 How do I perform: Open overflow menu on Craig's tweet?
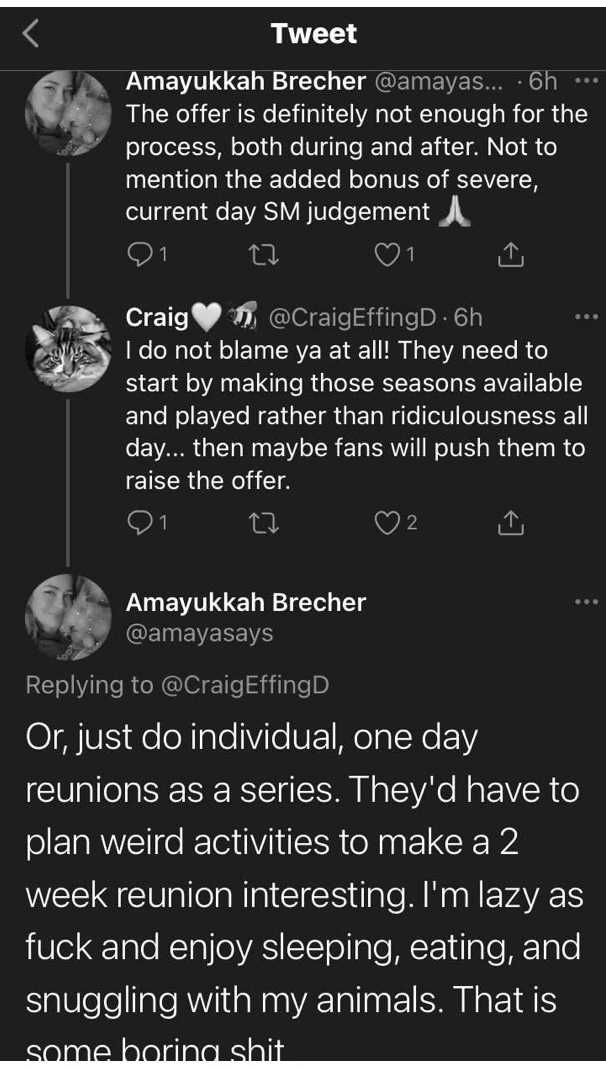[586, 317]
